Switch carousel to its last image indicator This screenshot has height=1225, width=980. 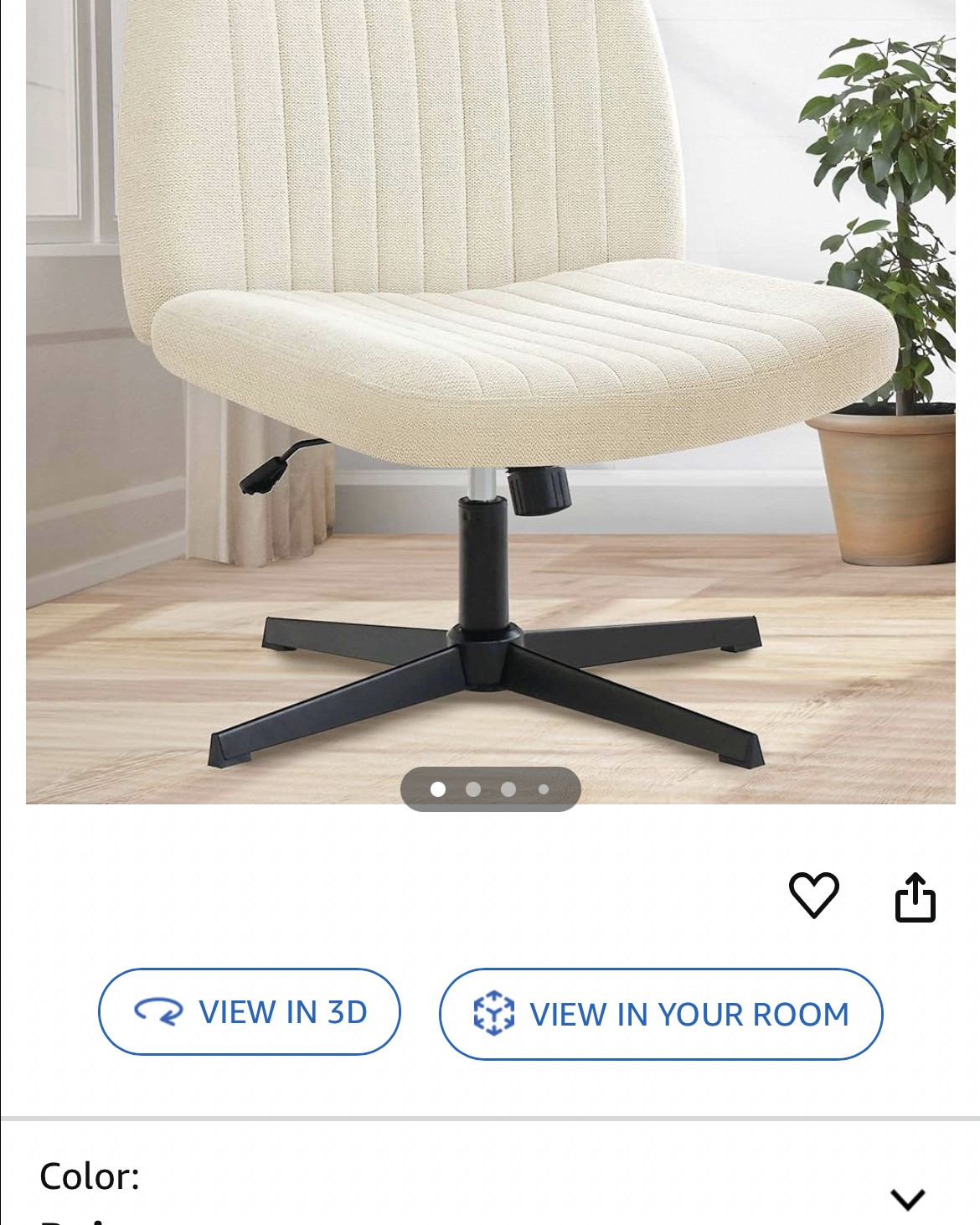pyautogui.click(x=541, y=789)
